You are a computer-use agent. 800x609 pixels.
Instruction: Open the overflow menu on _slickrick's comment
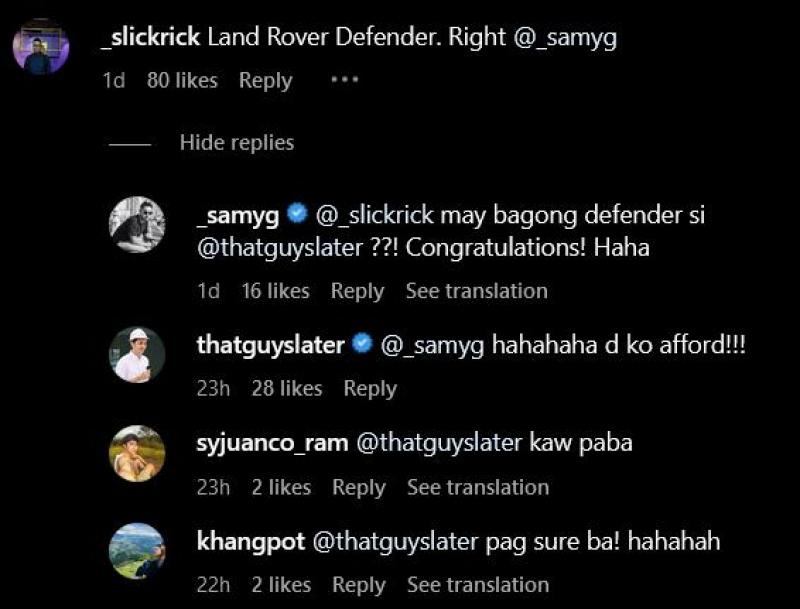(x=343, y=80)
